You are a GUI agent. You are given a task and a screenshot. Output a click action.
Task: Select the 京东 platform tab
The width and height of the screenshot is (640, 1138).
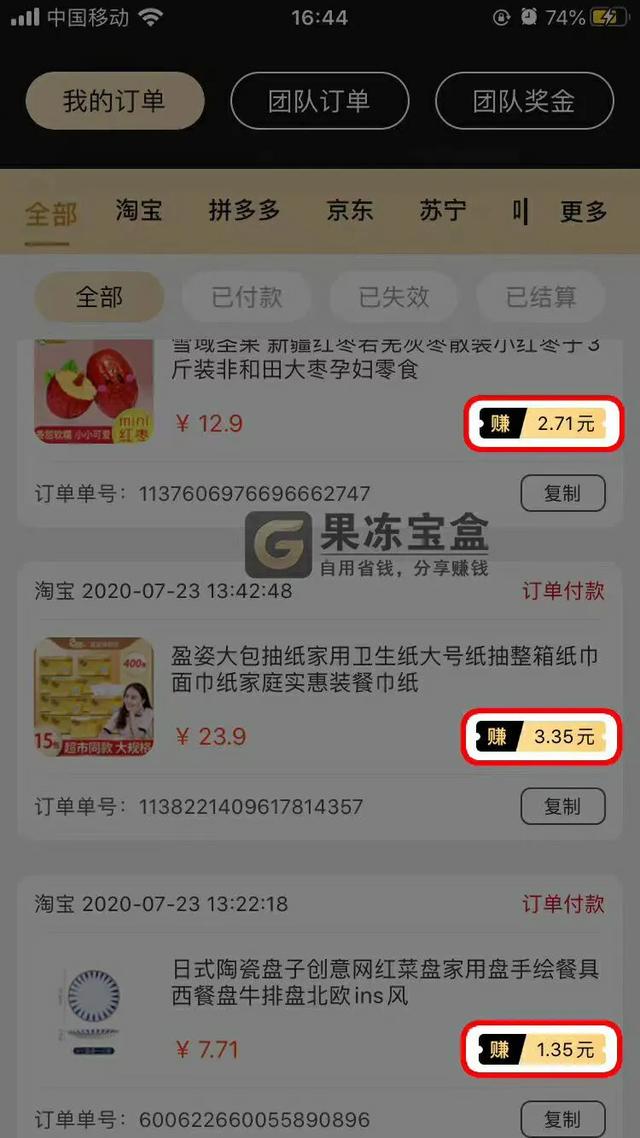coord(349,211)
